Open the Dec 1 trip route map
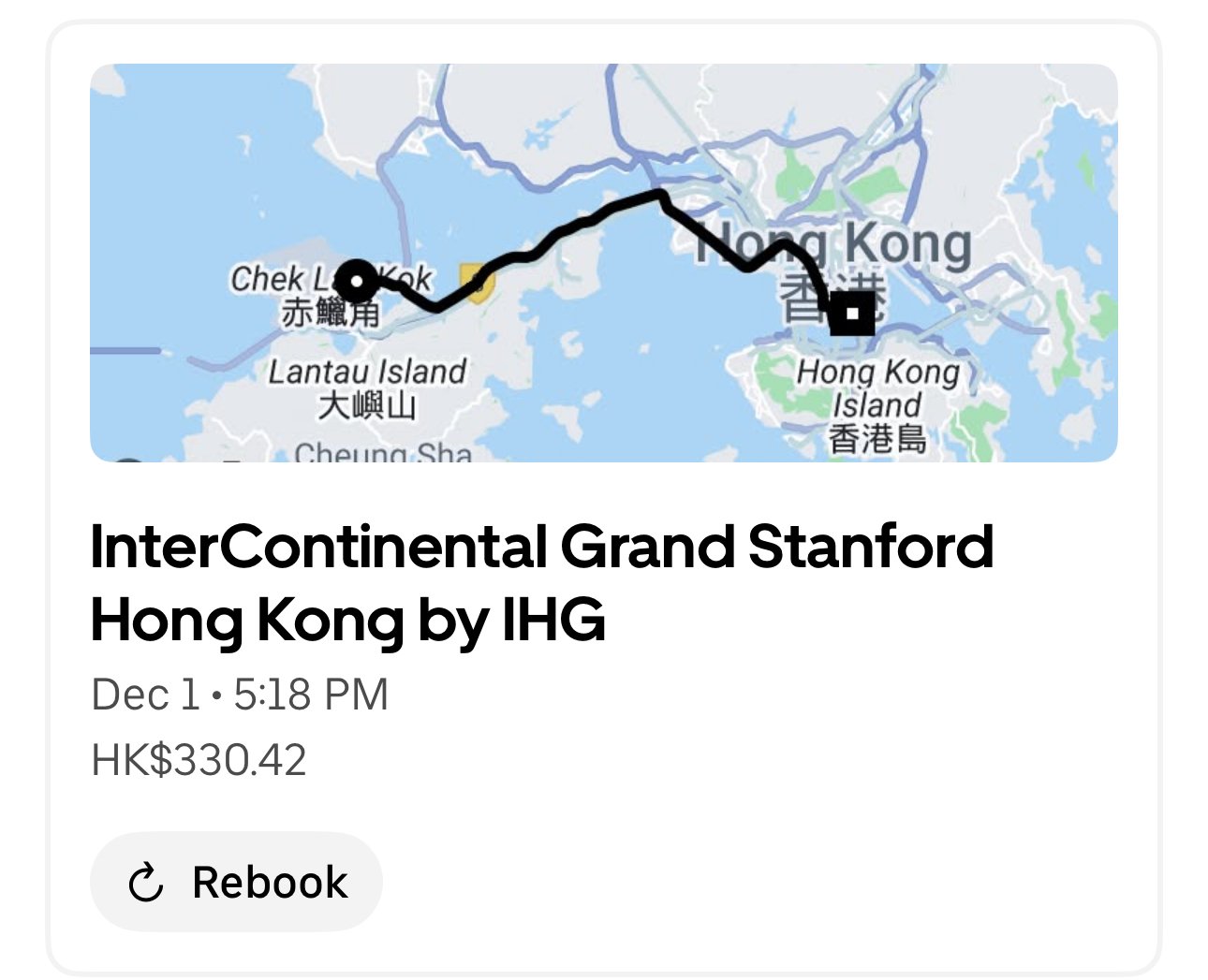Viewport: 1208px width, 980px height. (603, 262)
